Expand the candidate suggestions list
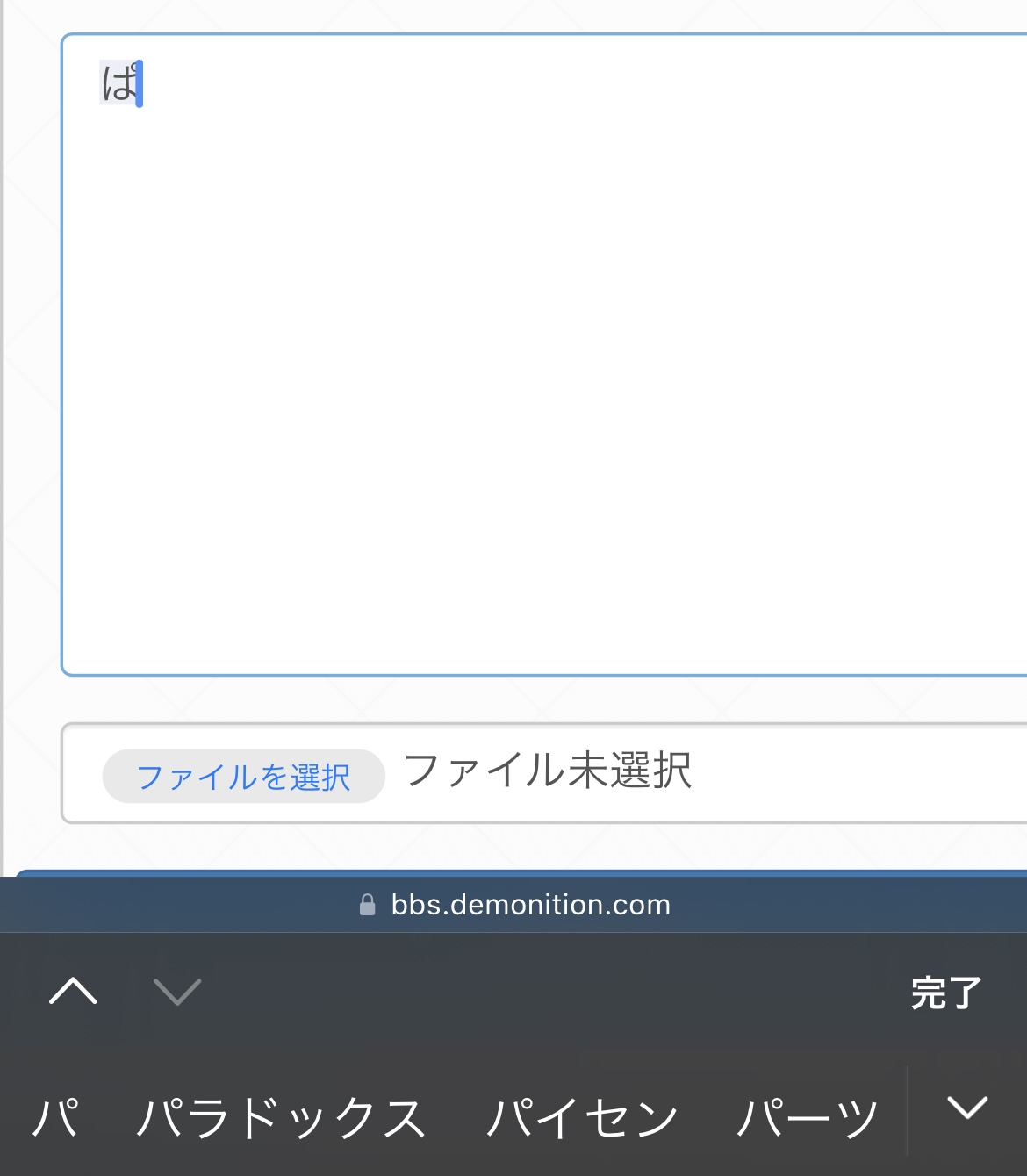 (967, 1108)
